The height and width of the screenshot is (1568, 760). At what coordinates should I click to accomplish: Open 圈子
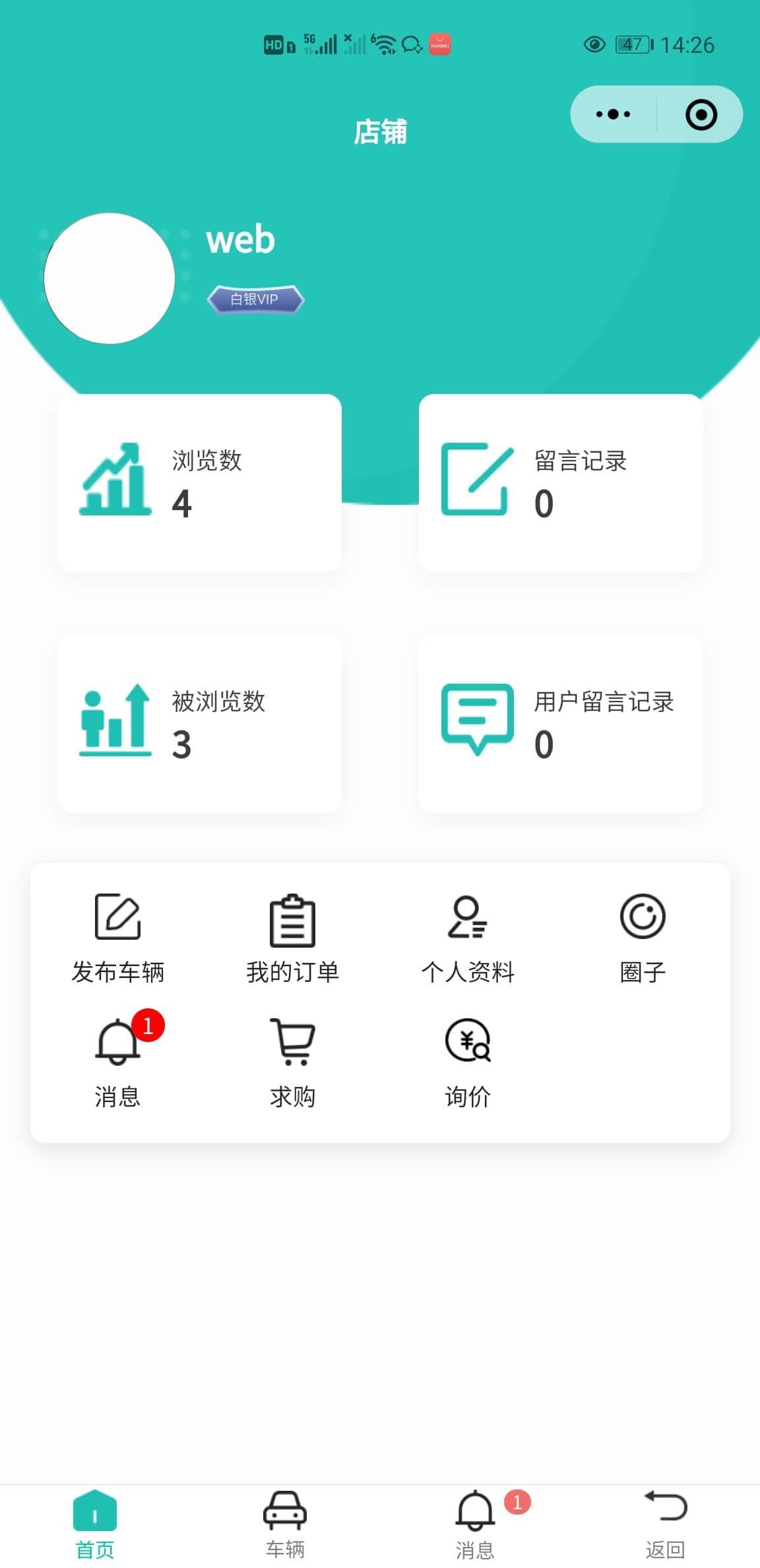point(643,938)
